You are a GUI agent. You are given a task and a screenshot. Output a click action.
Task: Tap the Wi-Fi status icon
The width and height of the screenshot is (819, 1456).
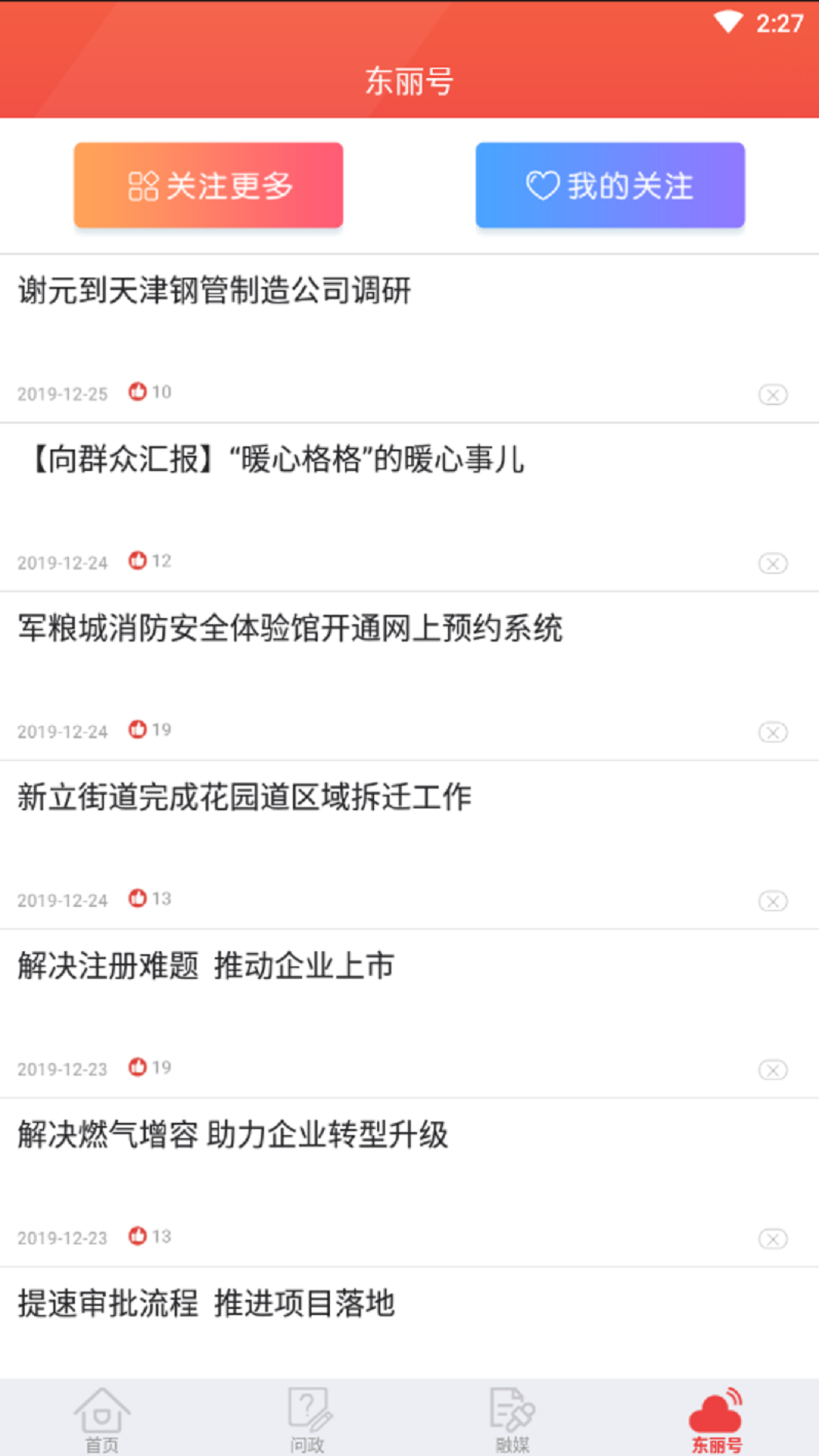coord(729,22)
